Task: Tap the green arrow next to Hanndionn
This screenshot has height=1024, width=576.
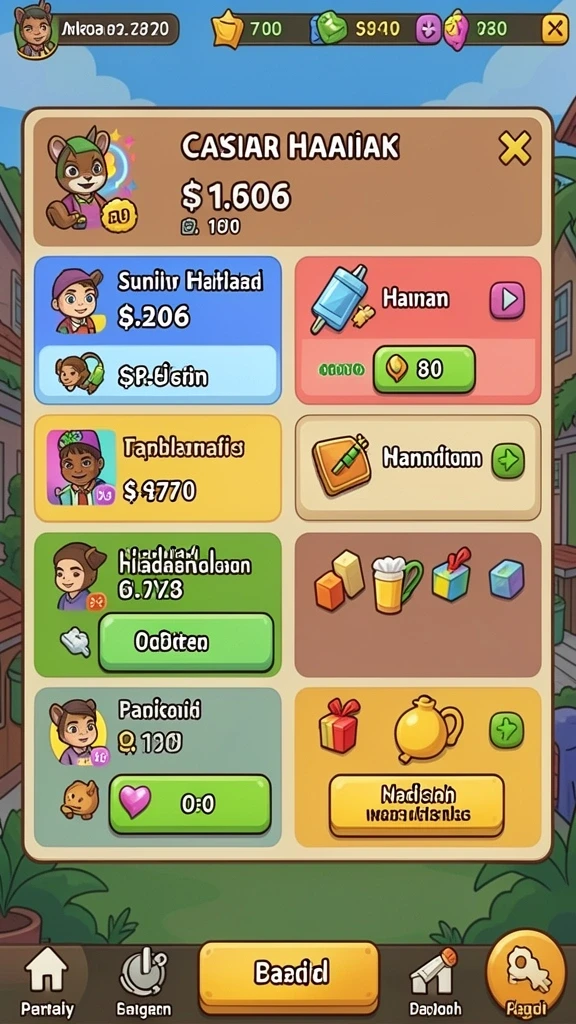Action: [507, 460]
